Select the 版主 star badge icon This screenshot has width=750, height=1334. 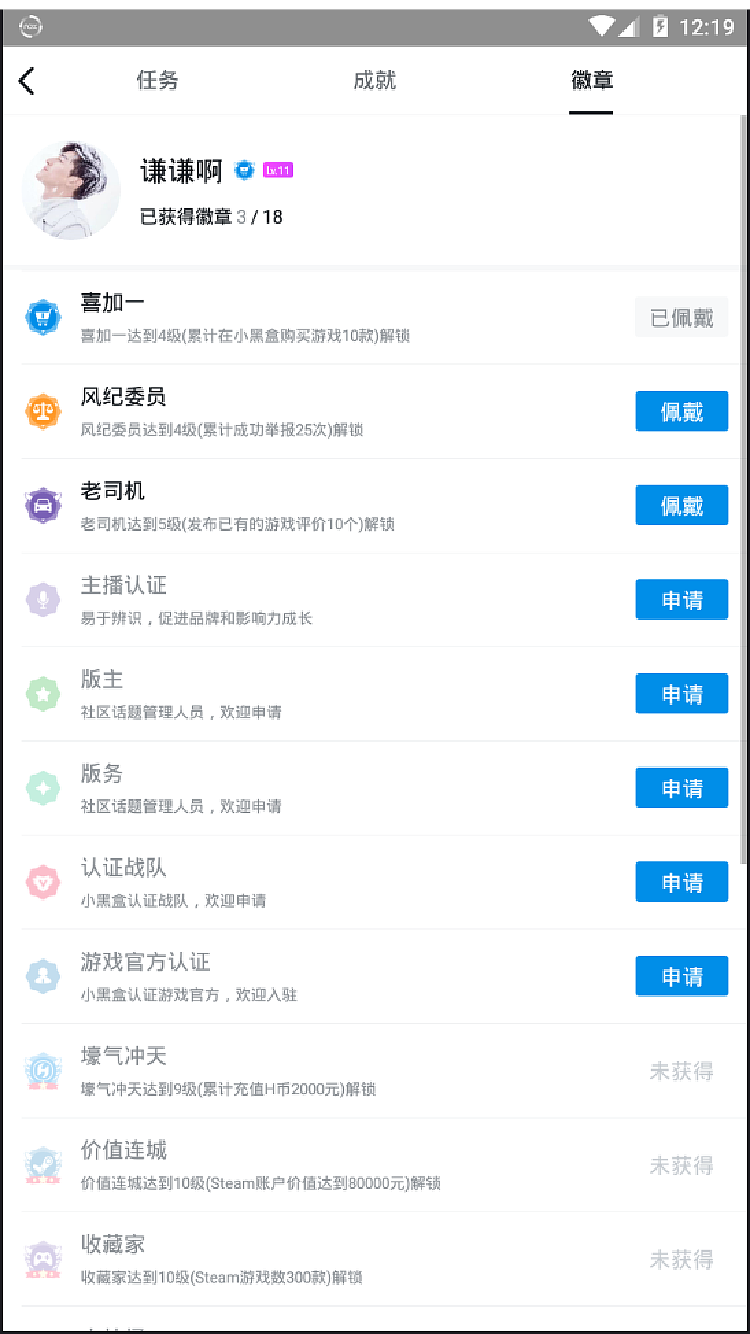click(43, 693)
